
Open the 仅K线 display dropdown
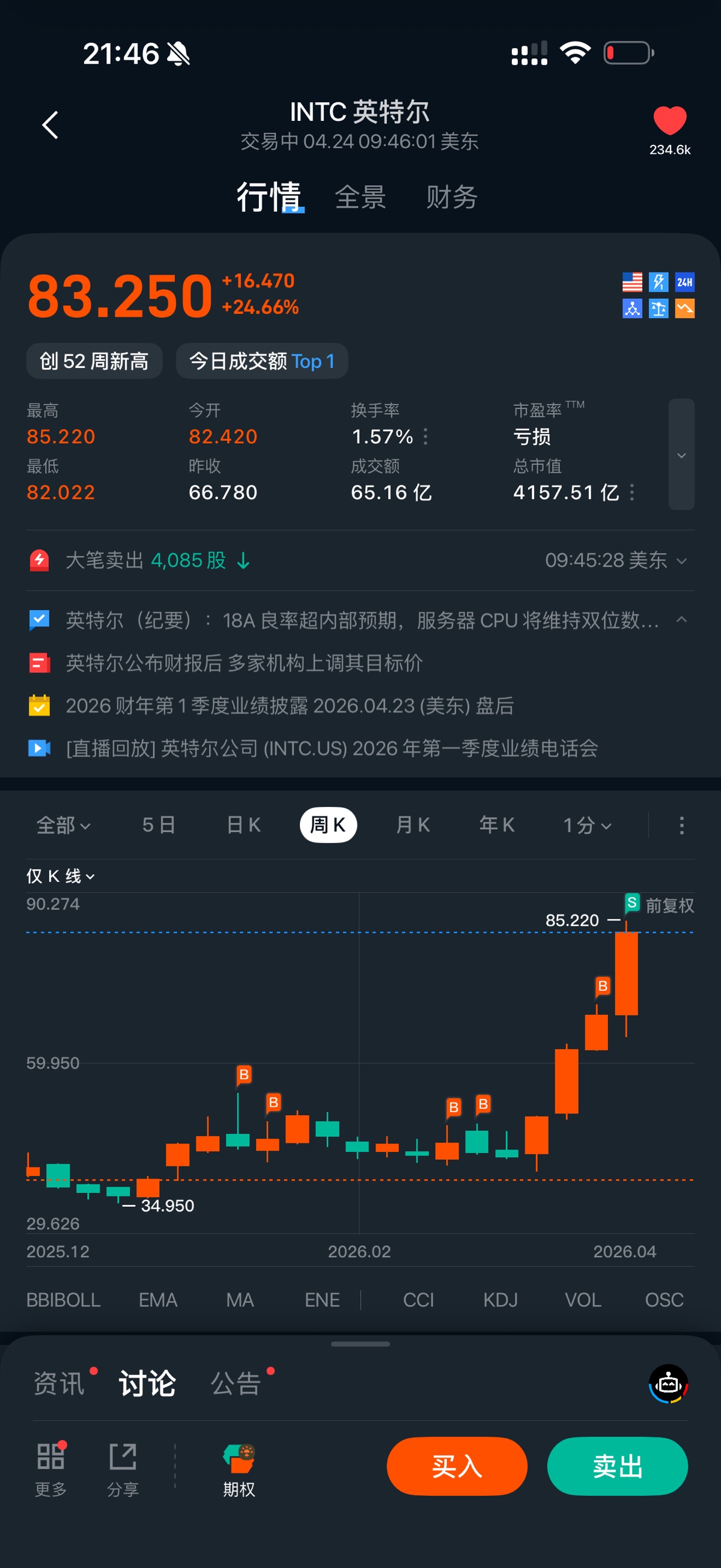point(60,876)
